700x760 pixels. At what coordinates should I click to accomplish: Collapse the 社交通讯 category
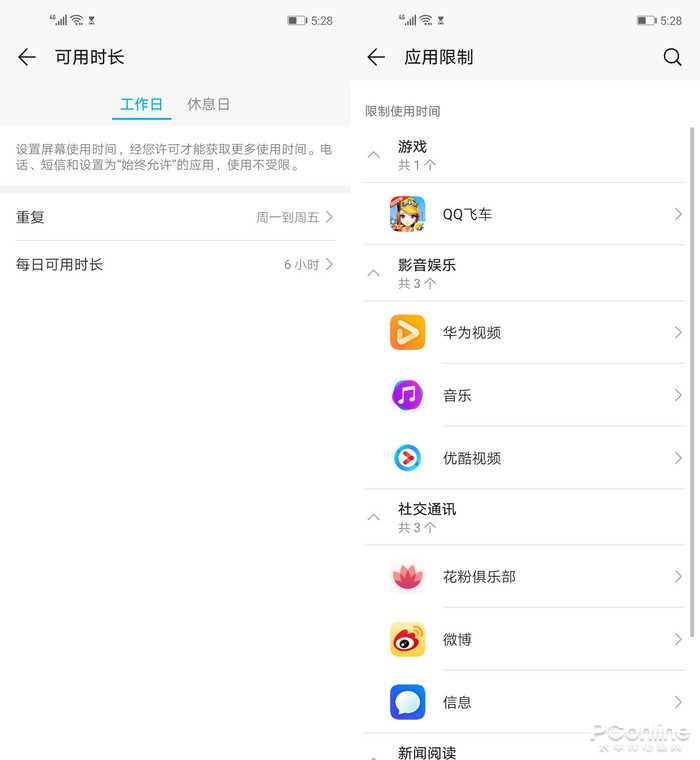coord(374,517)
